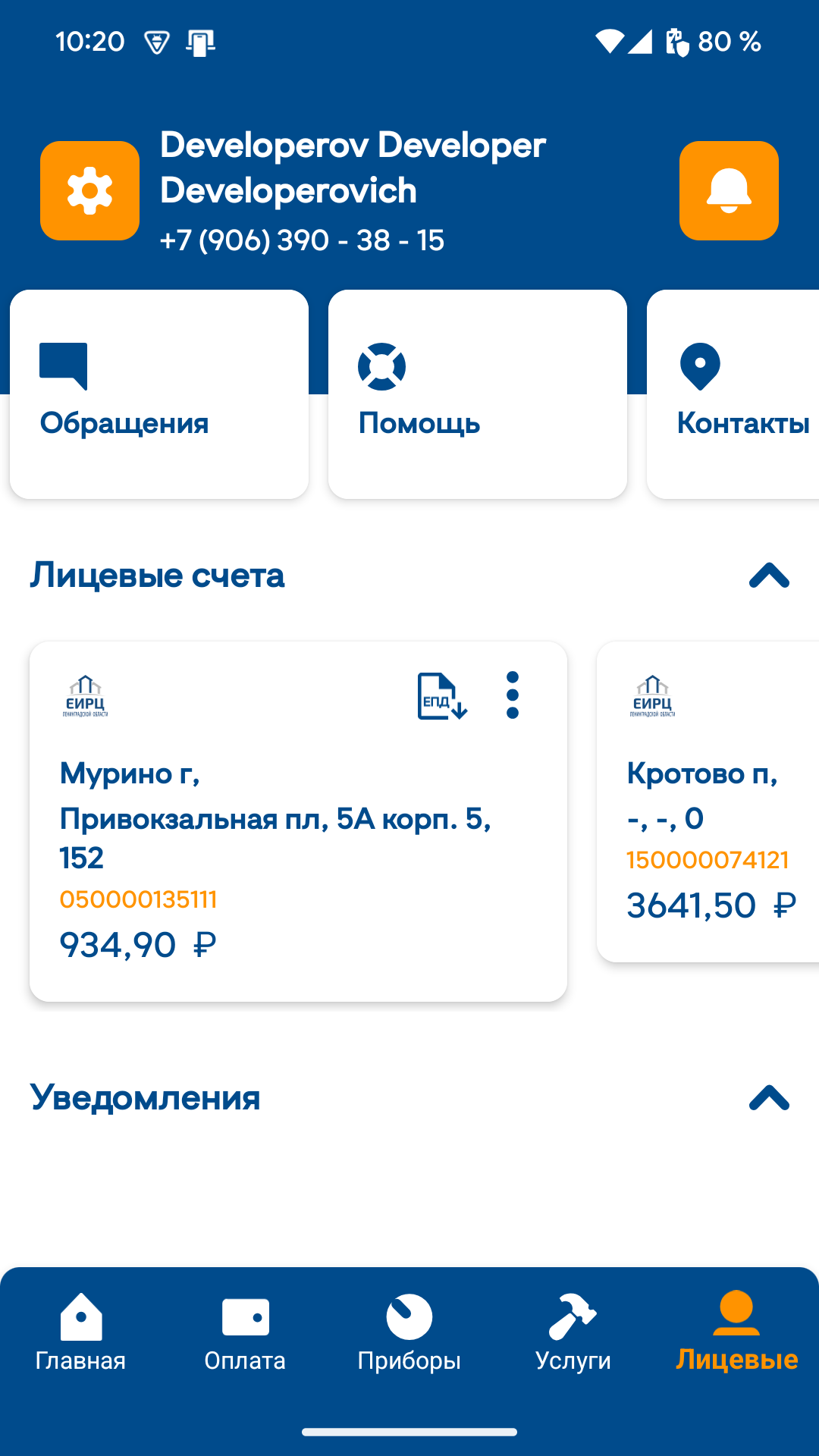Collapse the Лицевые счета section
This screenshot has height=1456, width=819.
[769, 576]
